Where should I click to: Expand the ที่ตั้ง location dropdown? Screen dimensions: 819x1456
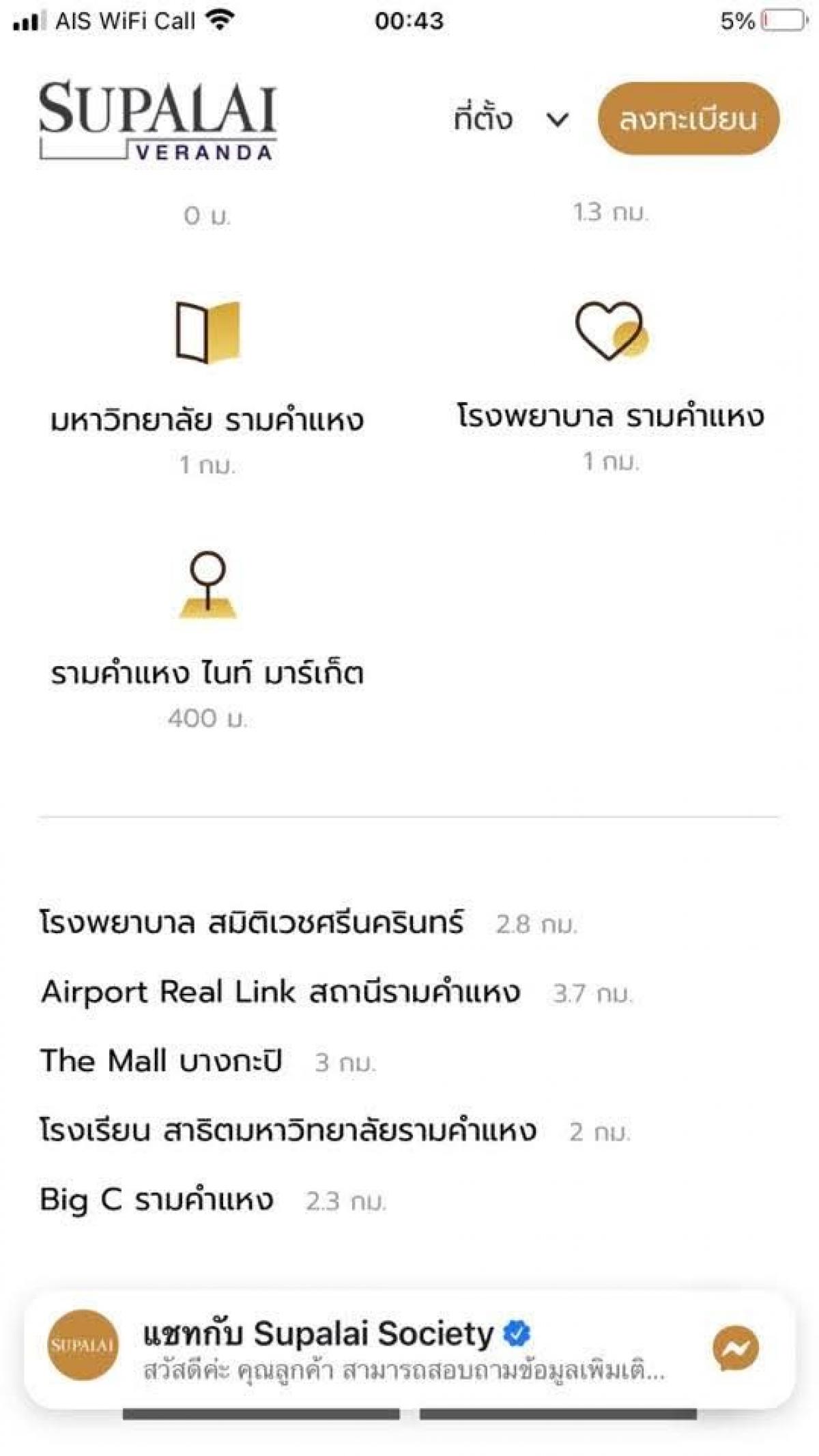(x=510, y=119)
